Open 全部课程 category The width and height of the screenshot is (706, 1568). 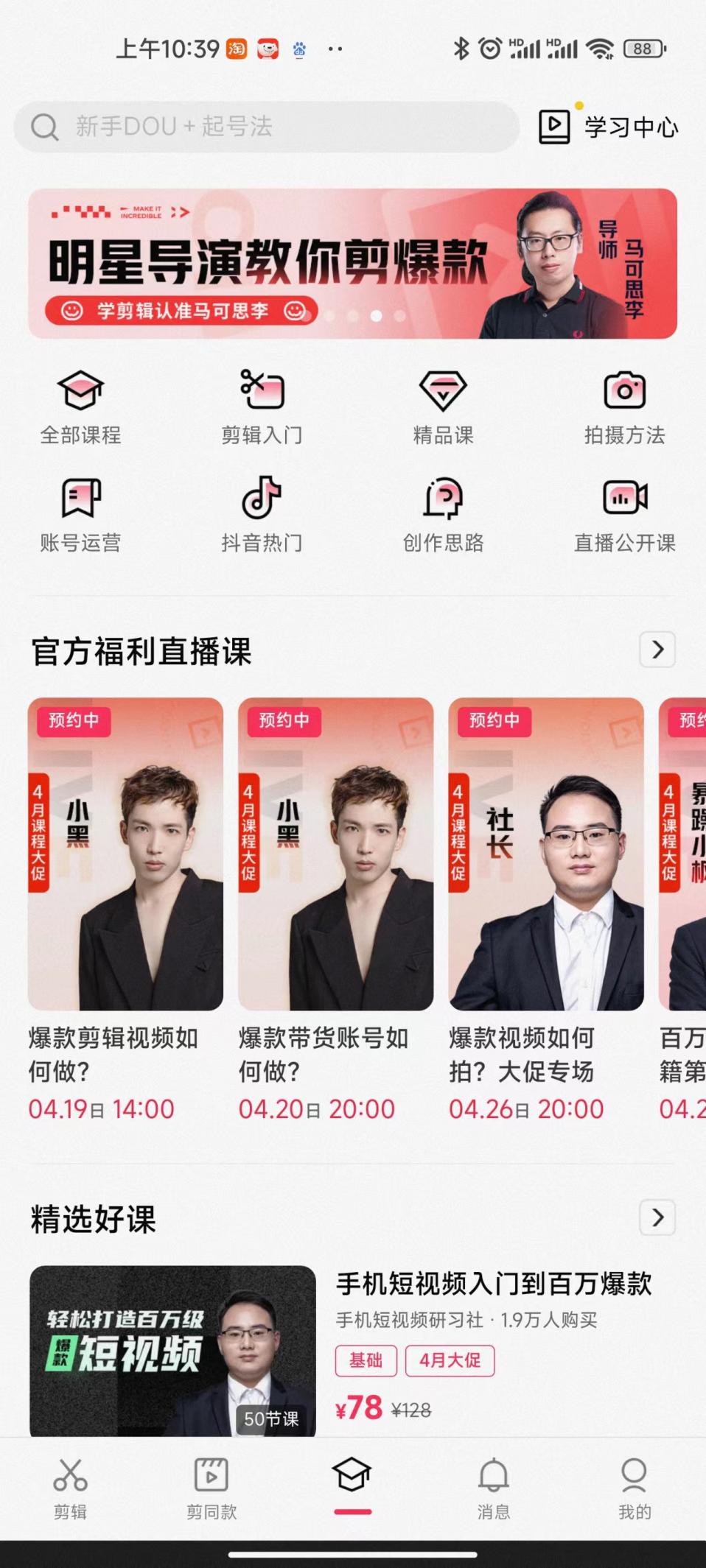pyautogui.click(x=80, y=407)
